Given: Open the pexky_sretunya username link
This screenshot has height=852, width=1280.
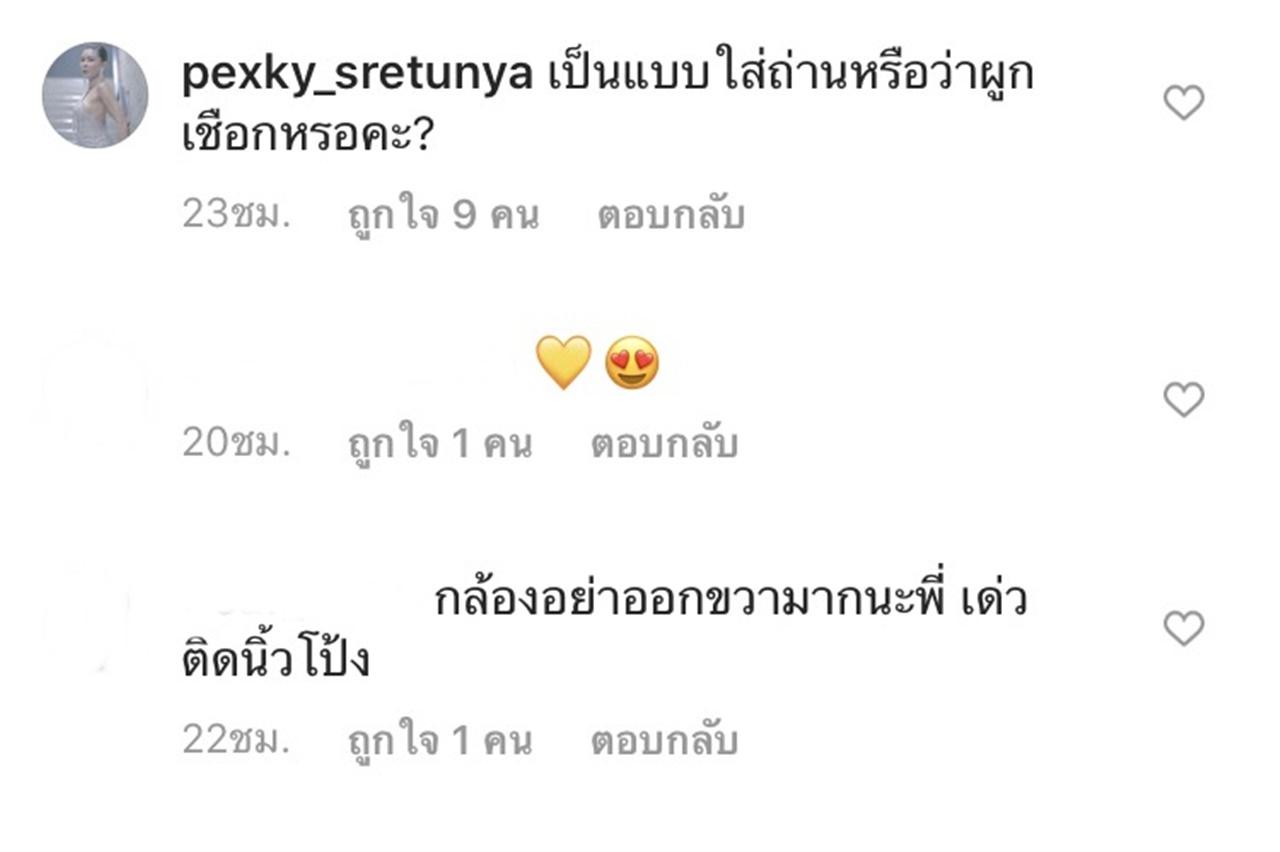Looking at the screenshot, I should coord(357,77).
